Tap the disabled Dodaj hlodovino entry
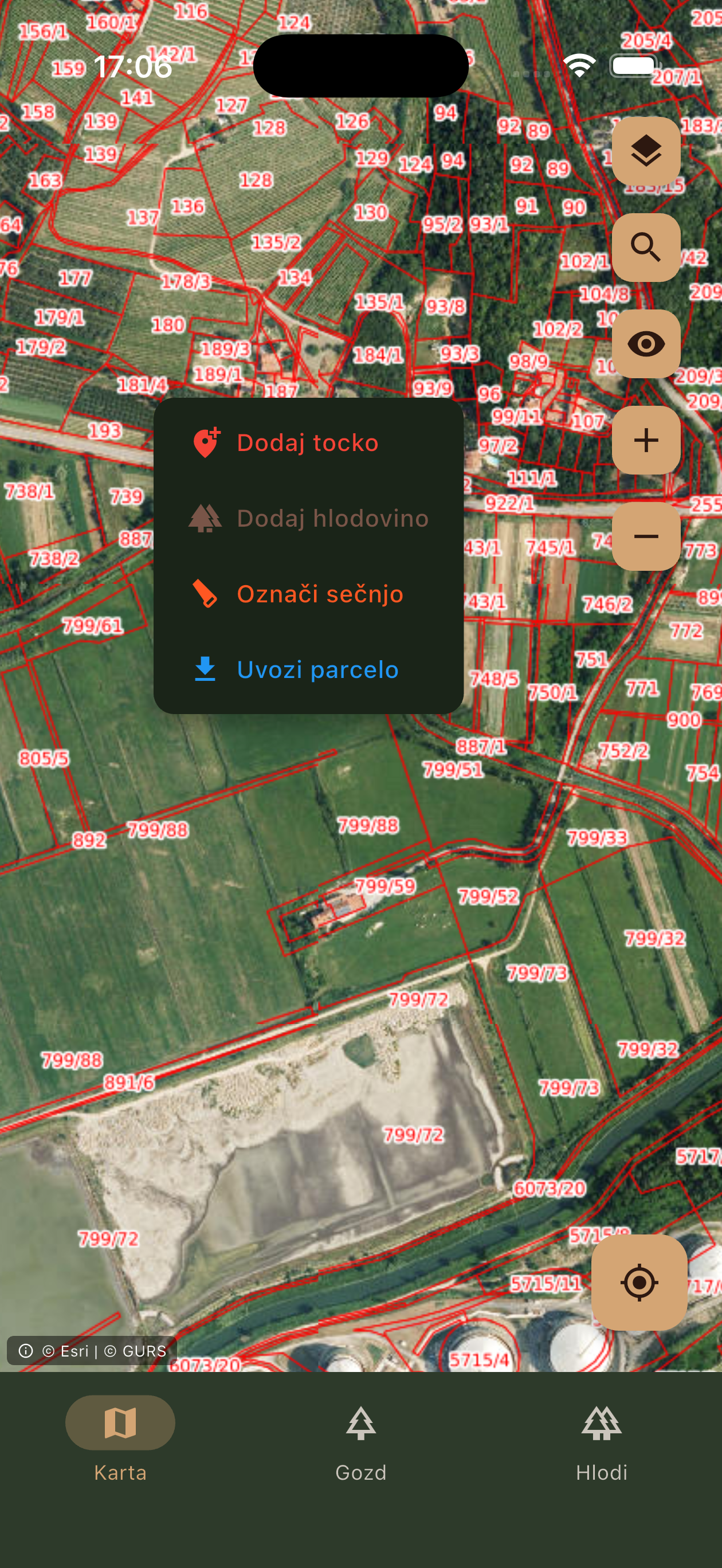Image resolution: width=722 pixels, height=1568 pixels. pos(332,518)
